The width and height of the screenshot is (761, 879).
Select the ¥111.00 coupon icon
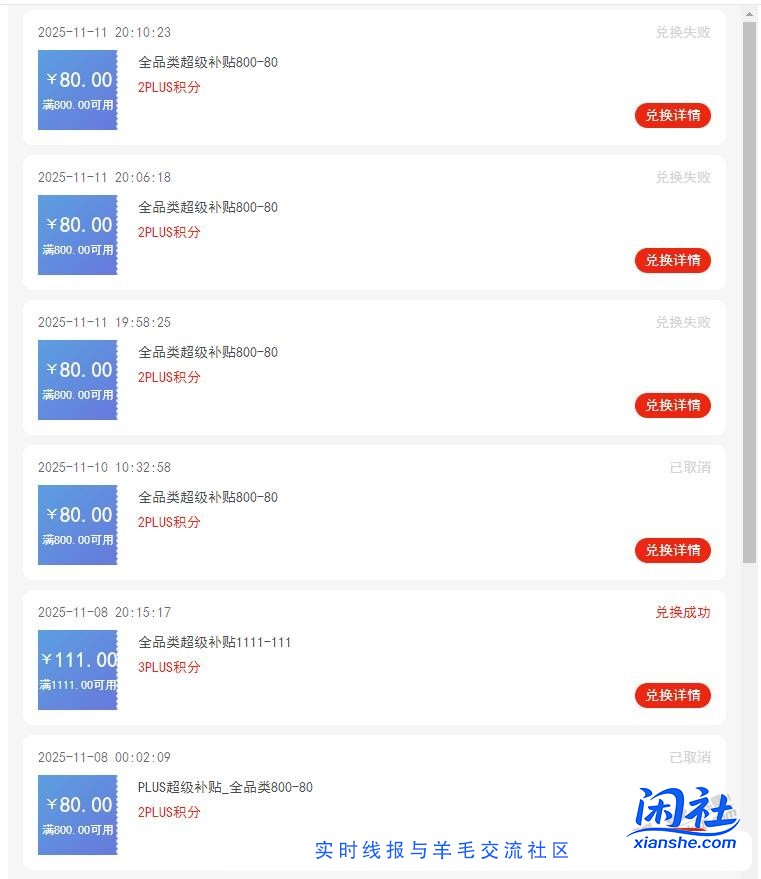tap(77, 670)
